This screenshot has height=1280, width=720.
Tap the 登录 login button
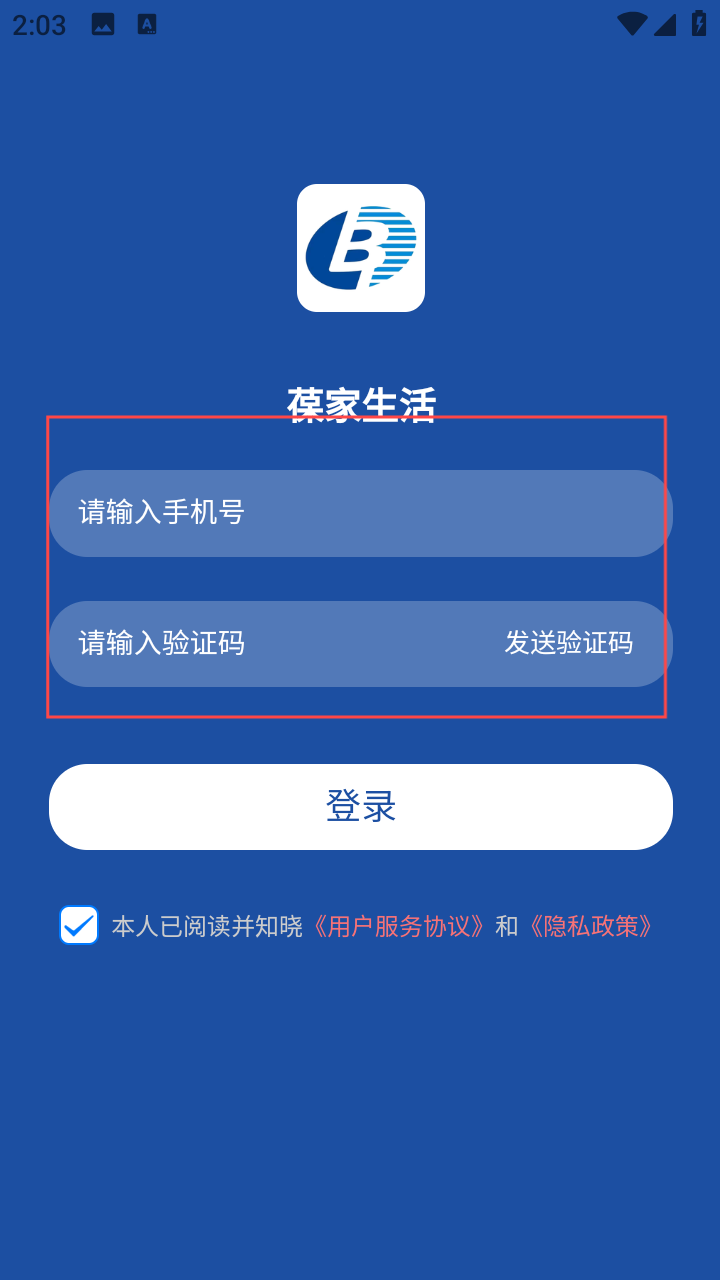click(x=360, y=807)
